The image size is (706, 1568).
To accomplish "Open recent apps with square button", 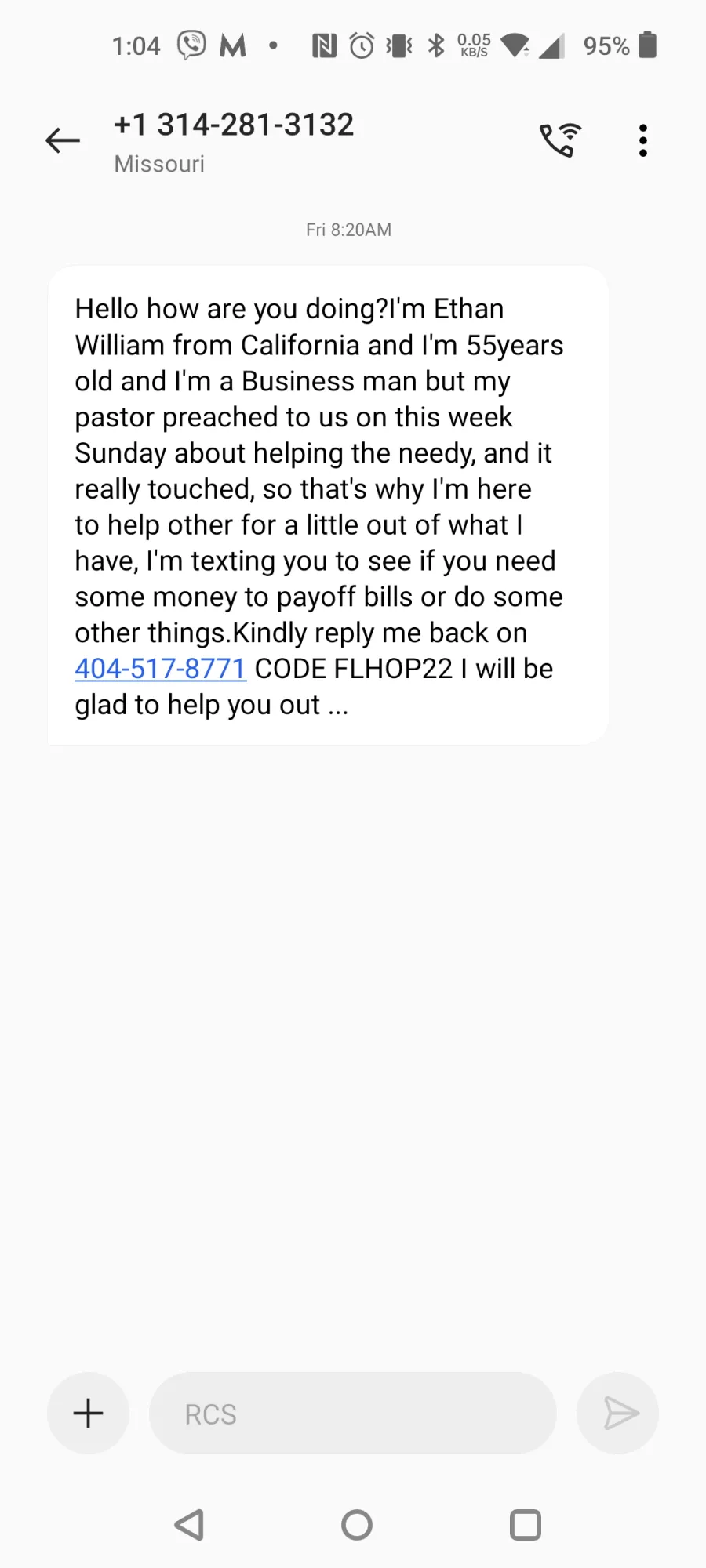I will [x=526, y=1525].
